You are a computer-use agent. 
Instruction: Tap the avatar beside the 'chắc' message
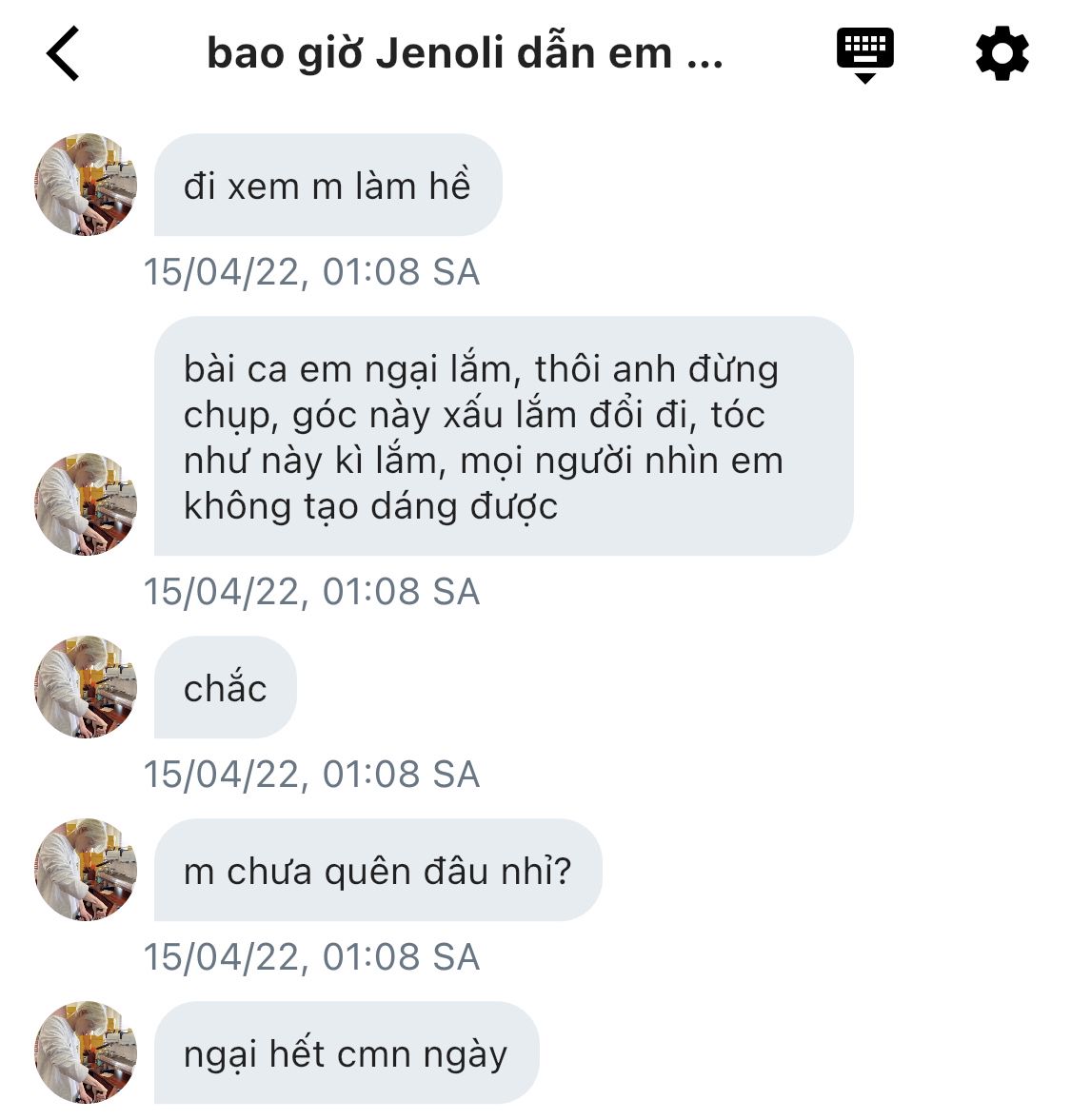click(86, 687)
